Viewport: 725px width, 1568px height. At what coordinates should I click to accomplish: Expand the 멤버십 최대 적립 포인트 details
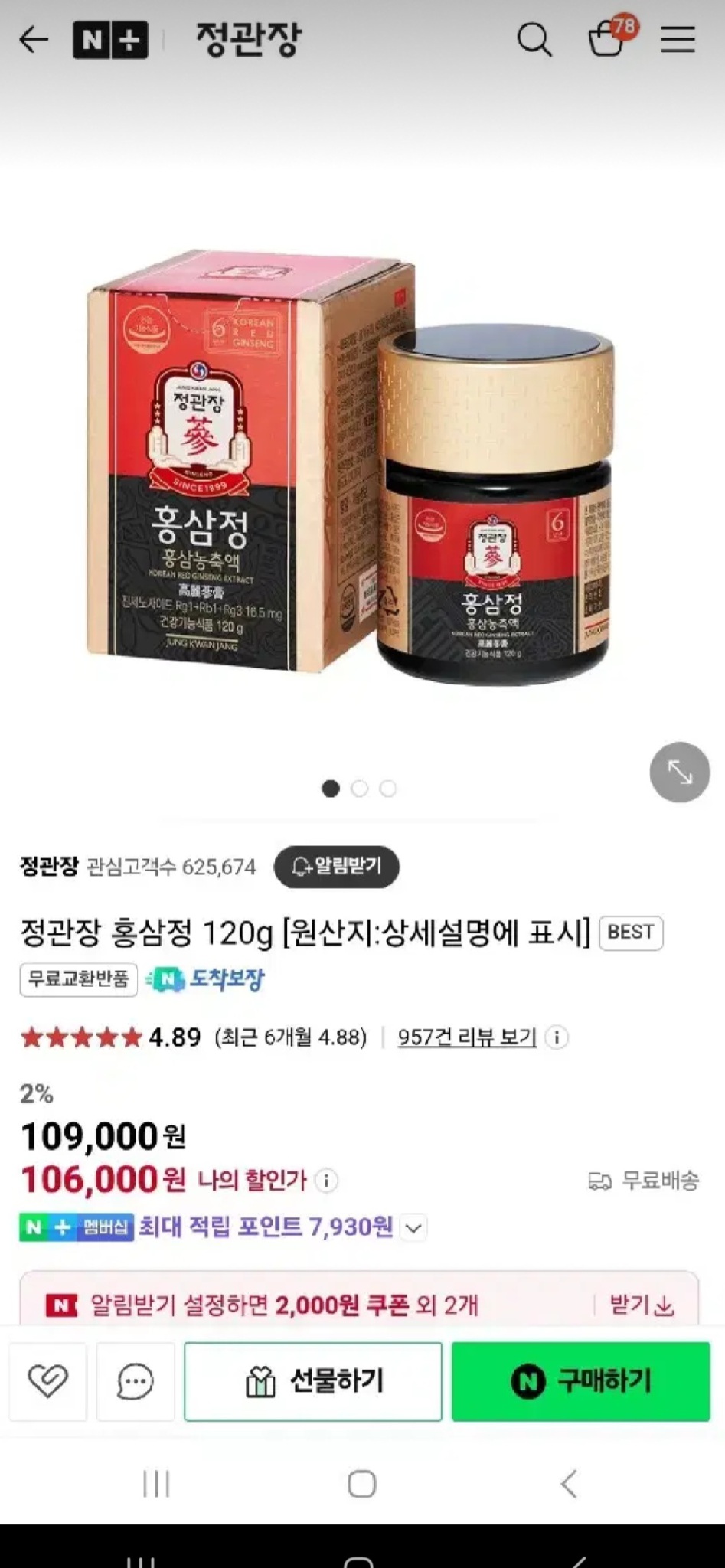click(413, 1229)
